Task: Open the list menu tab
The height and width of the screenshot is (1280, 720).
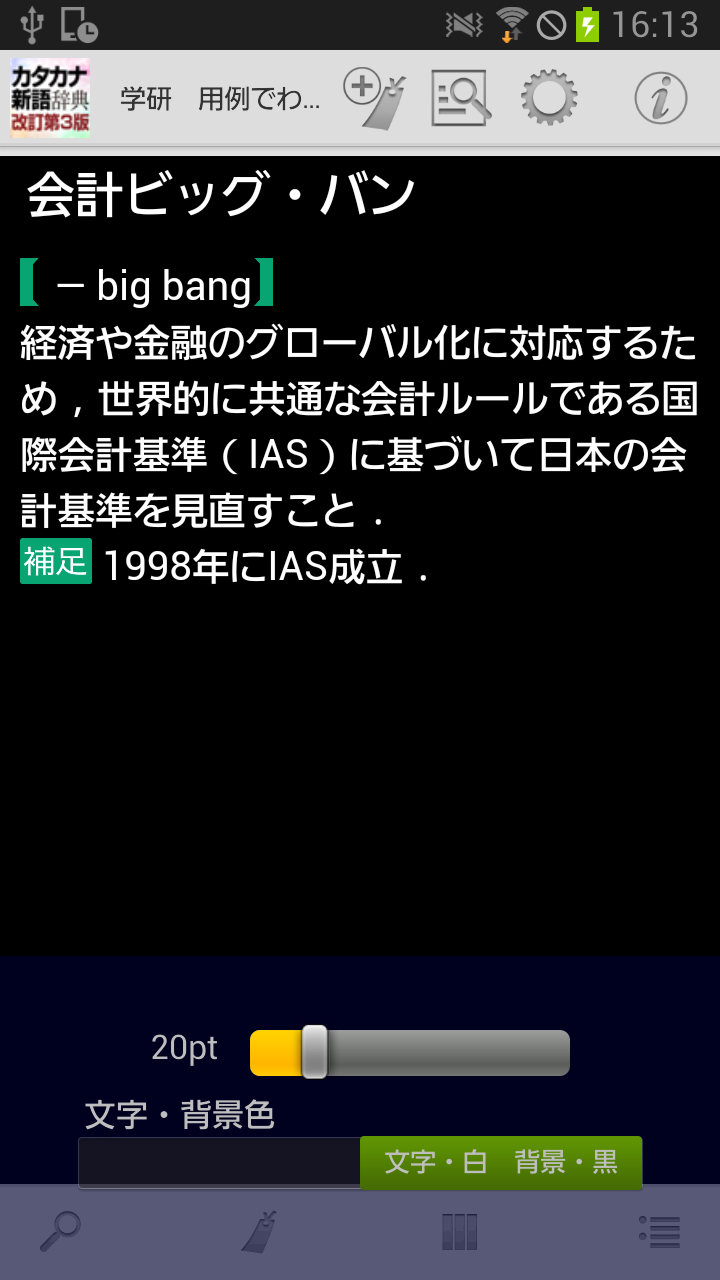Action: click(x=659, y=1231)
